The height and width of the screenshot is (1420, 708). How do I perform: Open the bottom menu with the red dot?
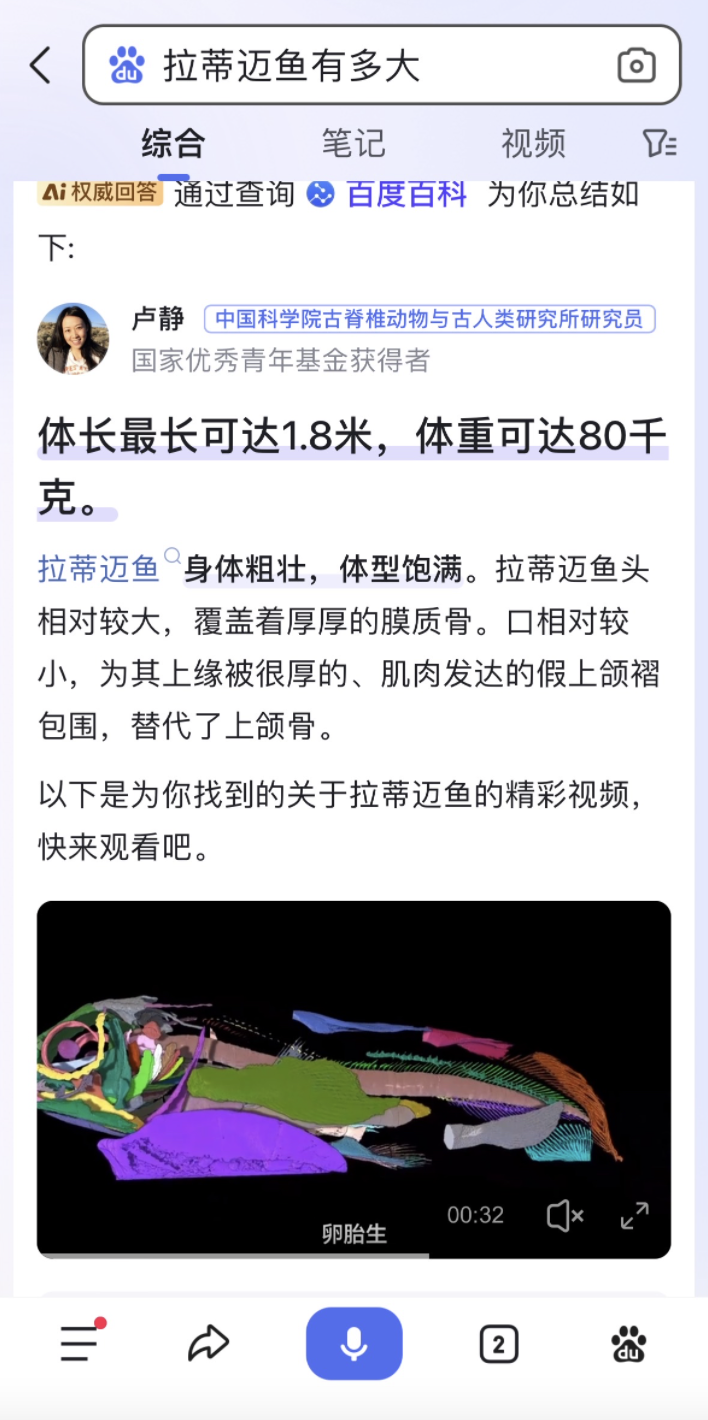[81, 1343]
